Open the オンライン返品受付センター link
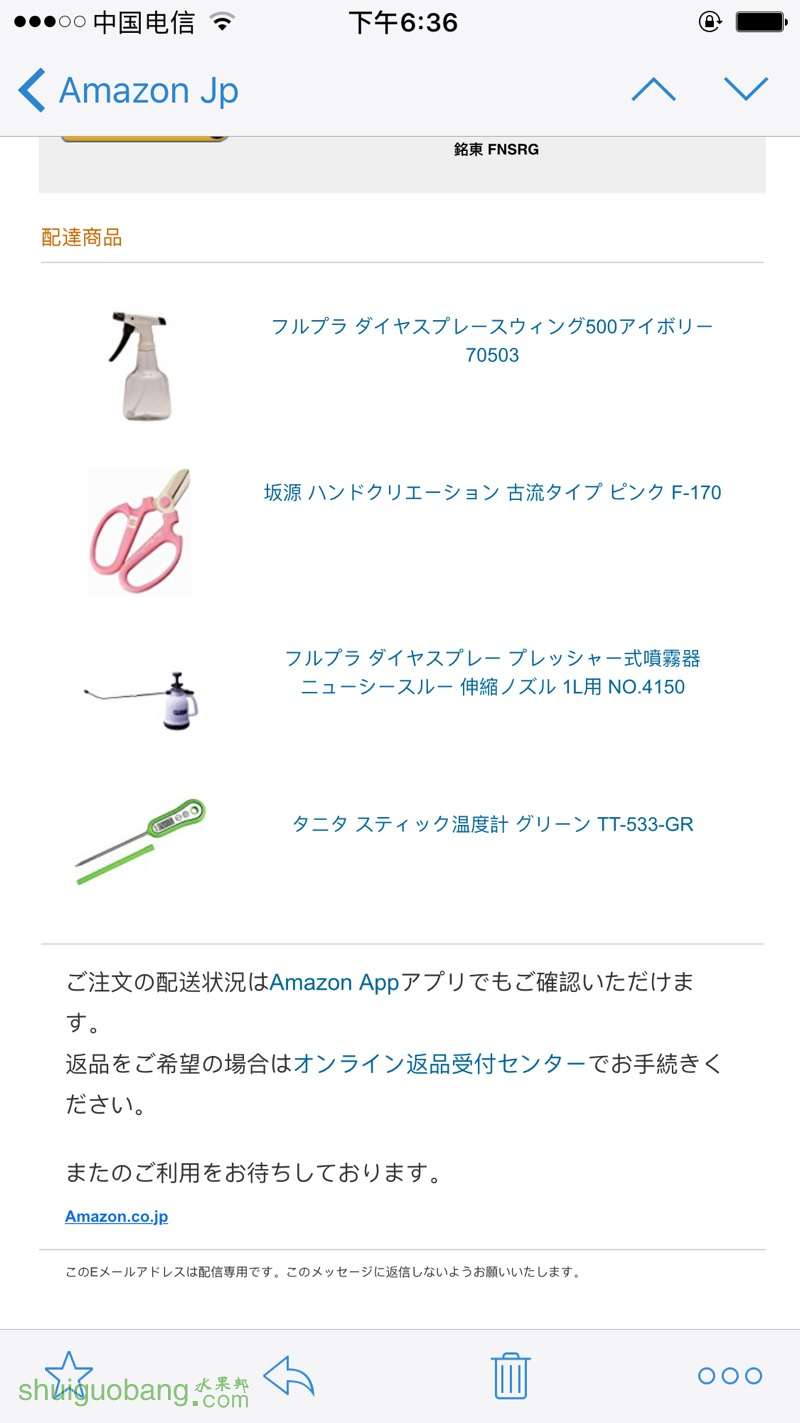The height and width of the screenshot is (1423, 800). 439,1063
